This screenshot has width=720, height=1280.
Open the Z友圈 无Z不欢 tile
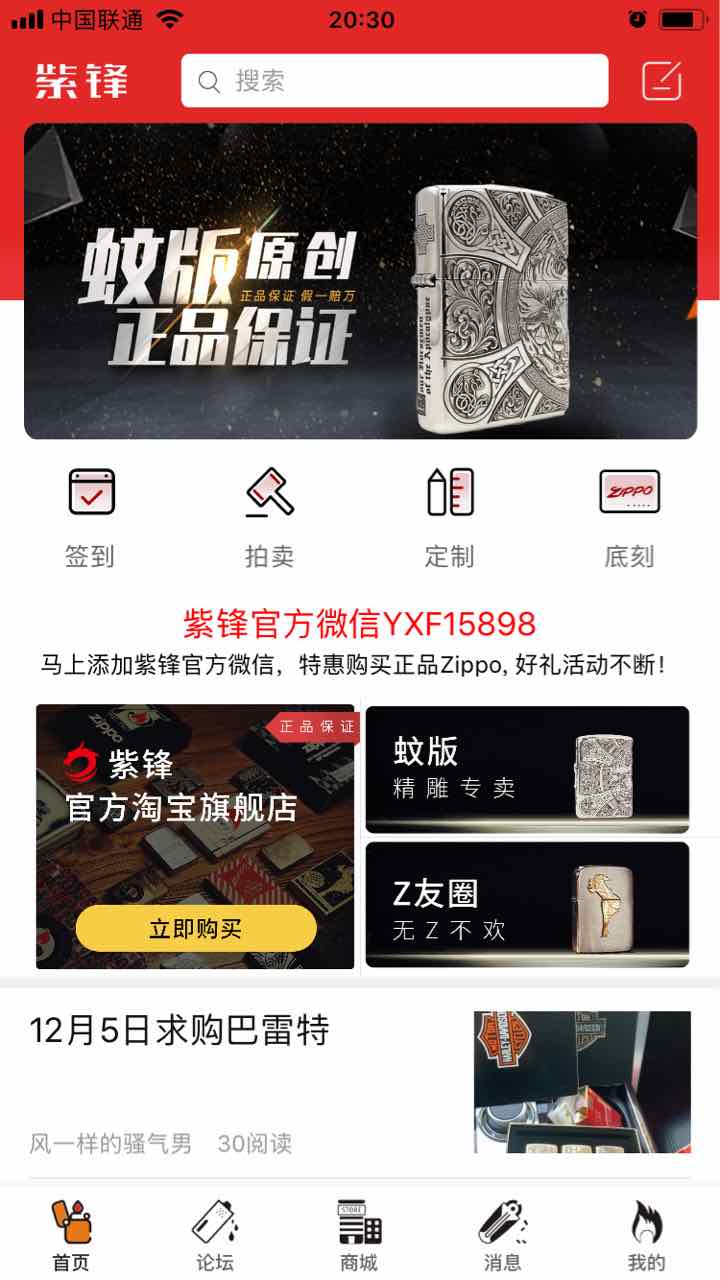527,905
